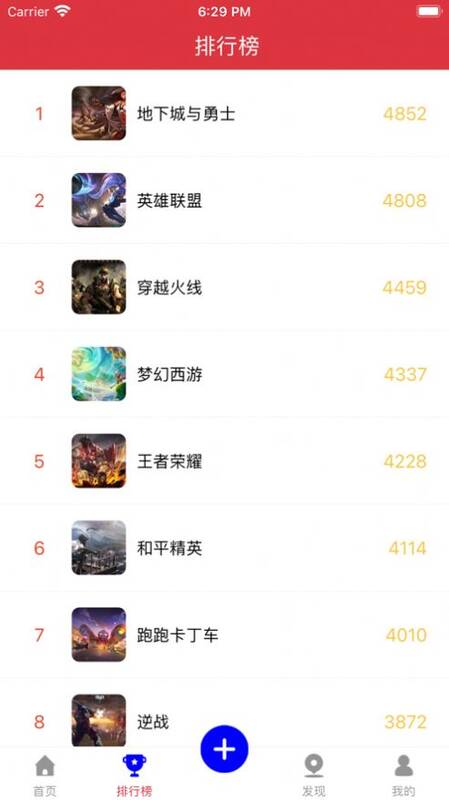View details for 和平精英
Image resolution: width=449 pixels, height=800 pixels.
click(224, 548)
